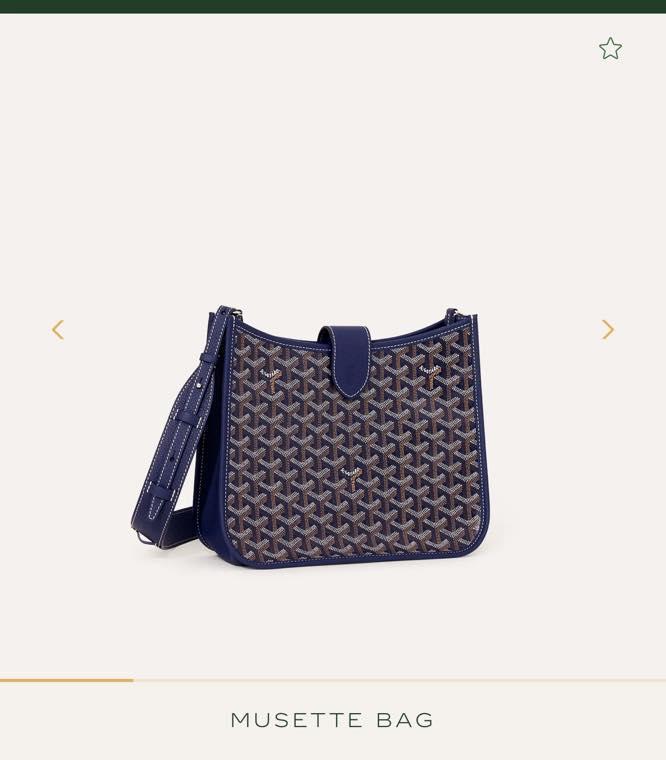The height and width of the screenshot is (760, 666).
Task: Add Musette bag to favorites with star
Action: pyautogui.click(x=610, y=49)
